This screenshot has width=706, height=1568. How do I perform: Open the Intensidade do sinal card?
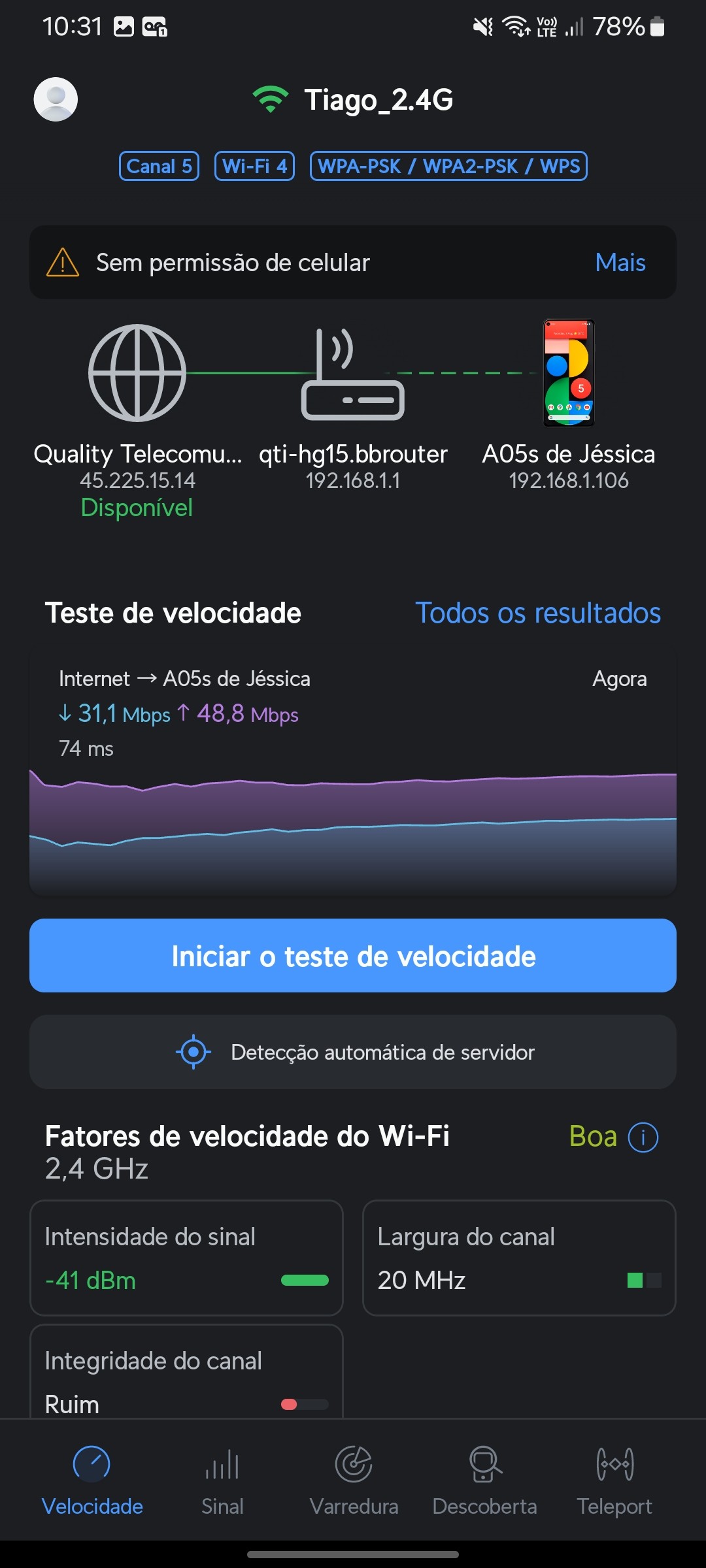coord(186,1258)
